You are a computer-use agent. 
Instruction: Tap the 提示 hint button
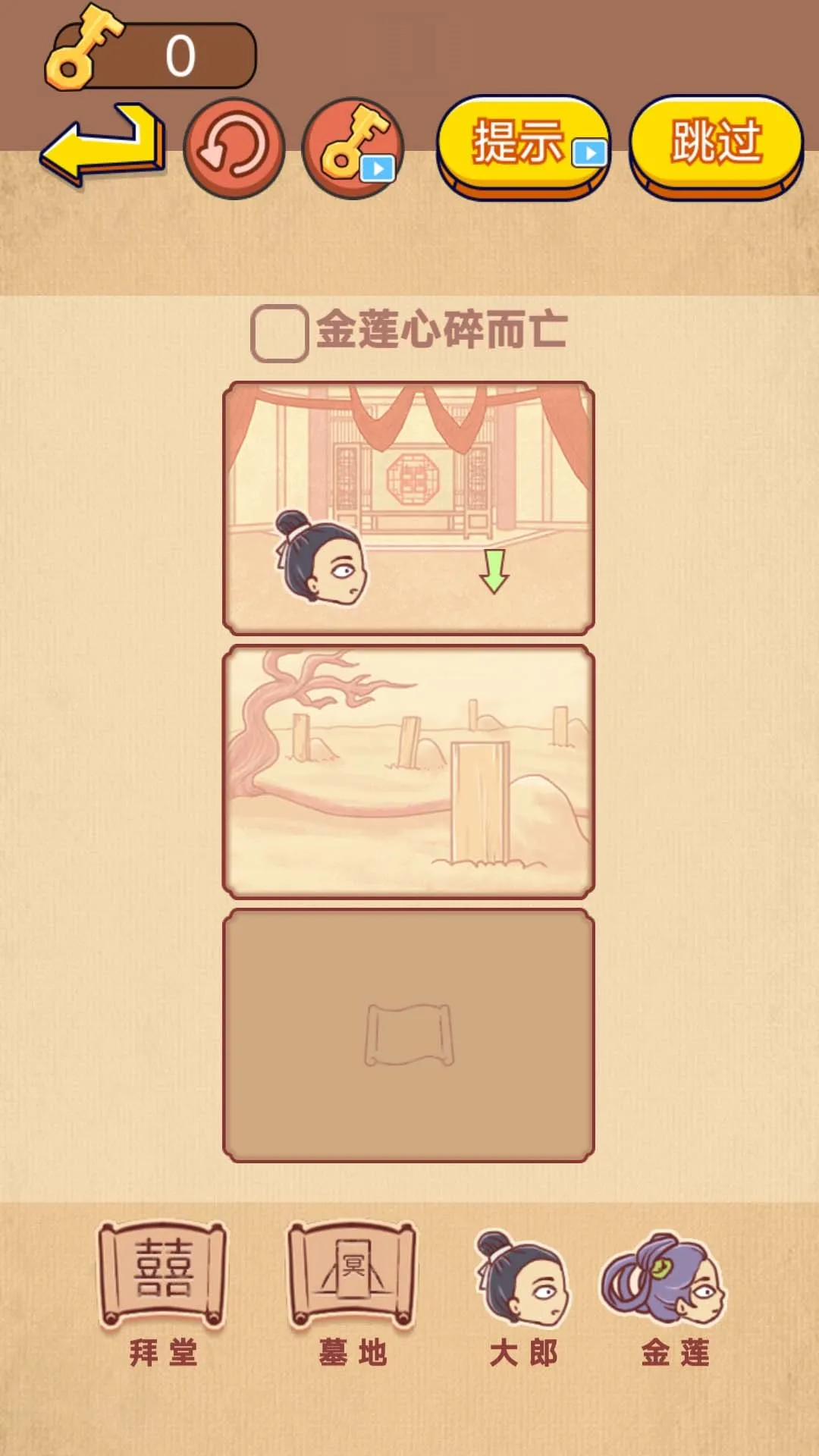[x=522, y=144]
